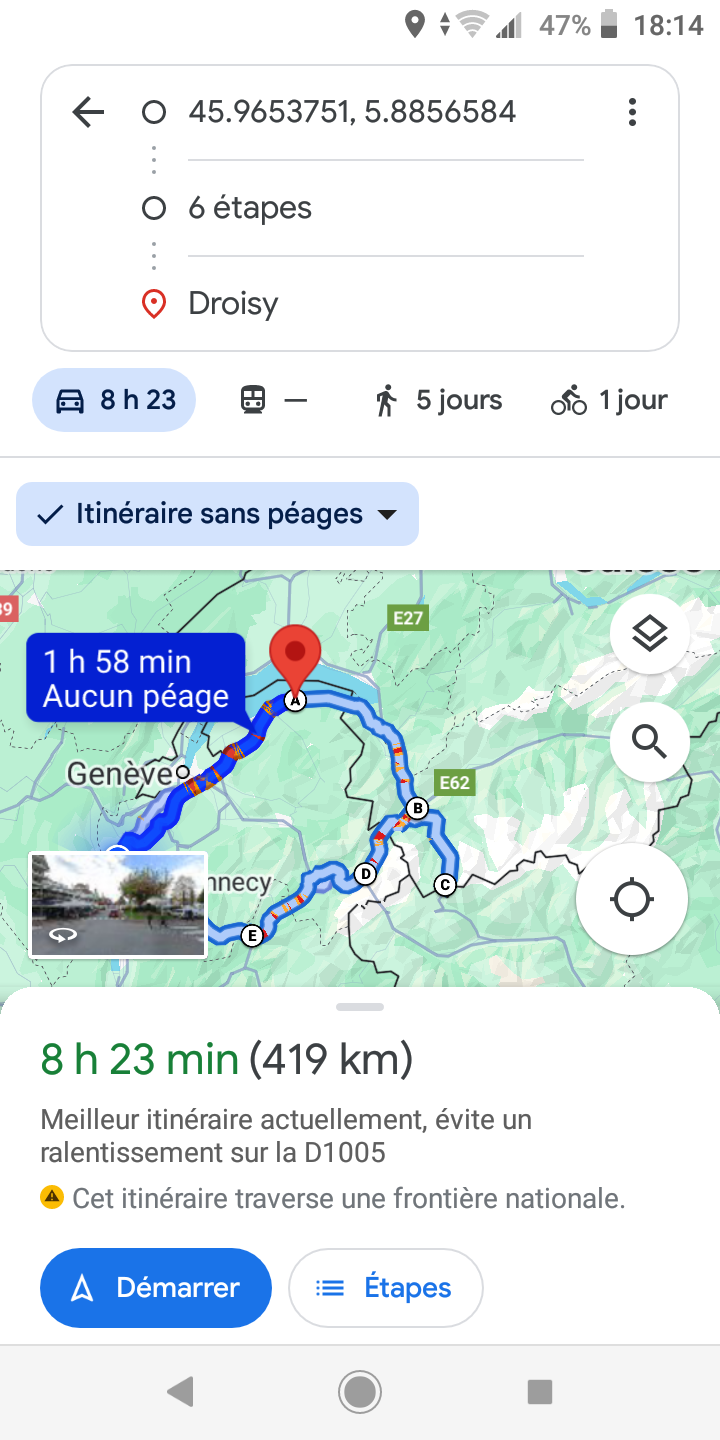The width and height of the screenshot is (720, 1440).
Task: Edit the Droisy destination field
Action: tap(385, 303)
